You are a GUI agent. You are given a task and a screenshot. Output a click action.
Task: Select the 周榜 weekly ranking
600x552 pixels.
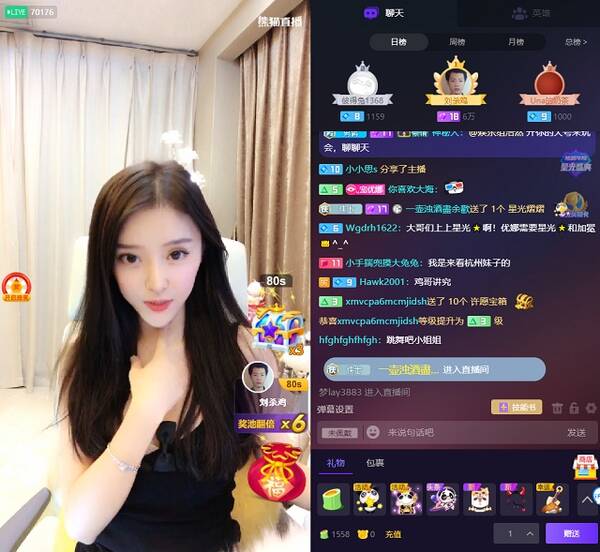(x=457, y=42)
